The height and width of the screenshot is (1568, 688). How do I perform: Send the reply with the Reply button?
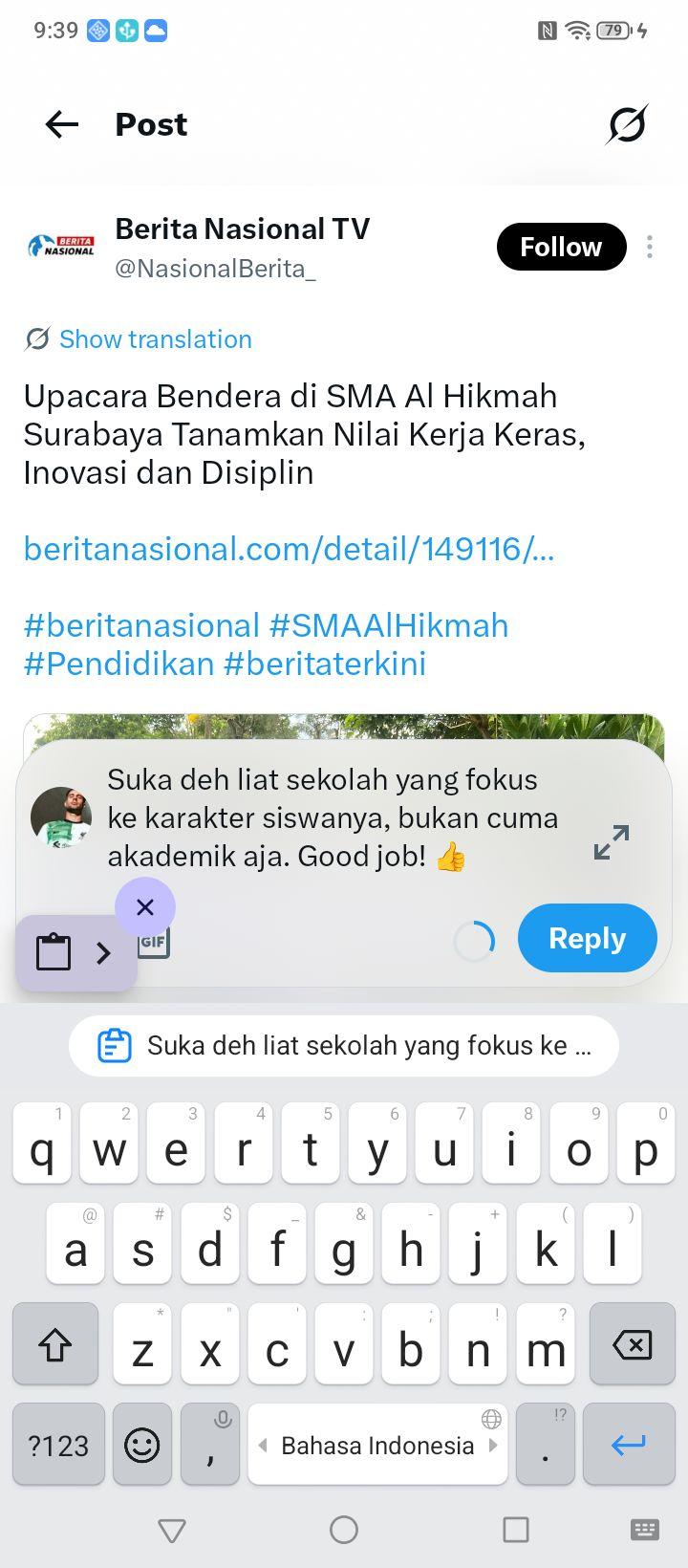pyautogui.click(x=588, y=938)
